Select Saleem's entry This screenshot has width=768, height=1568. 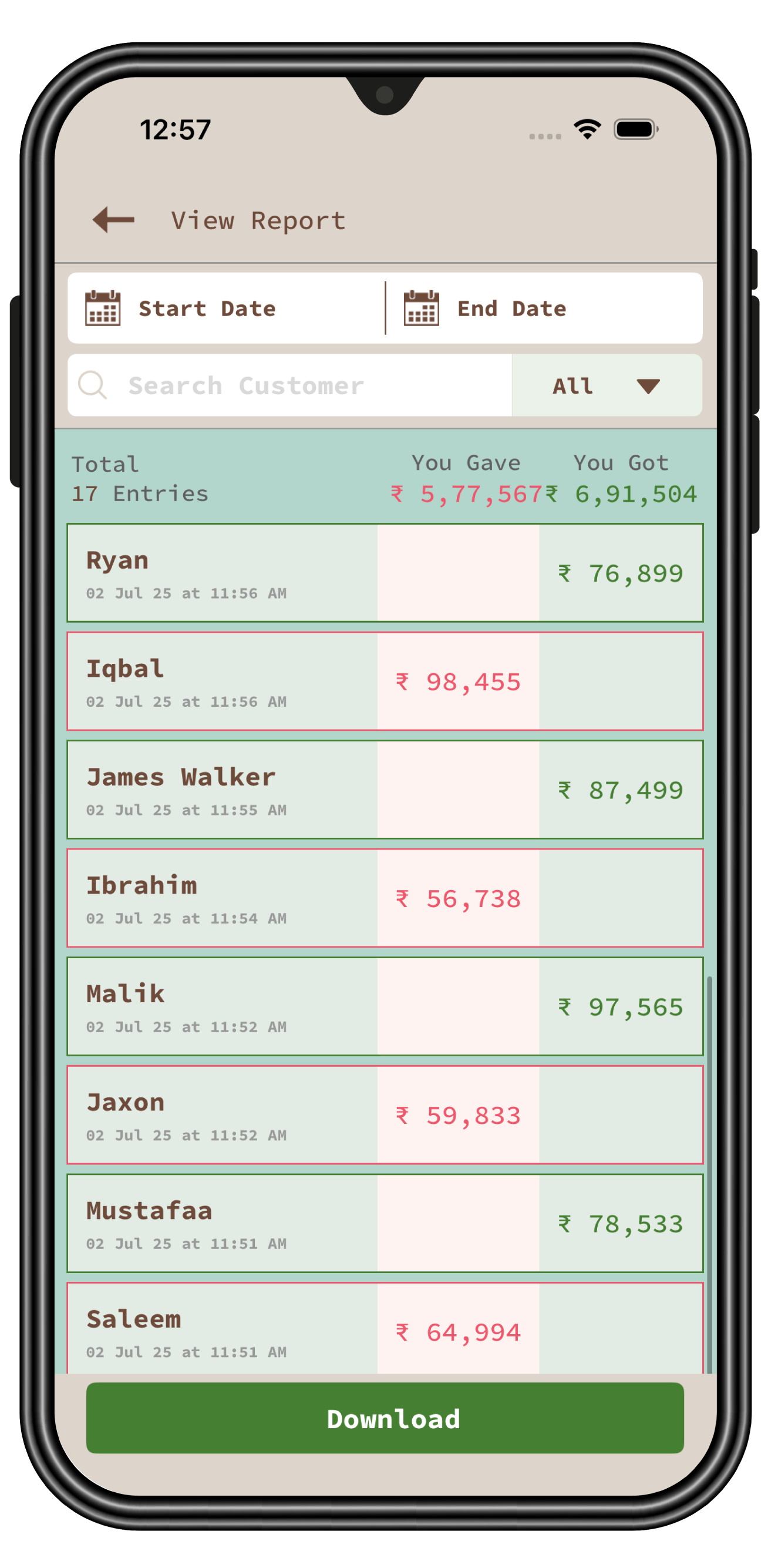[x=385, y=1330]
